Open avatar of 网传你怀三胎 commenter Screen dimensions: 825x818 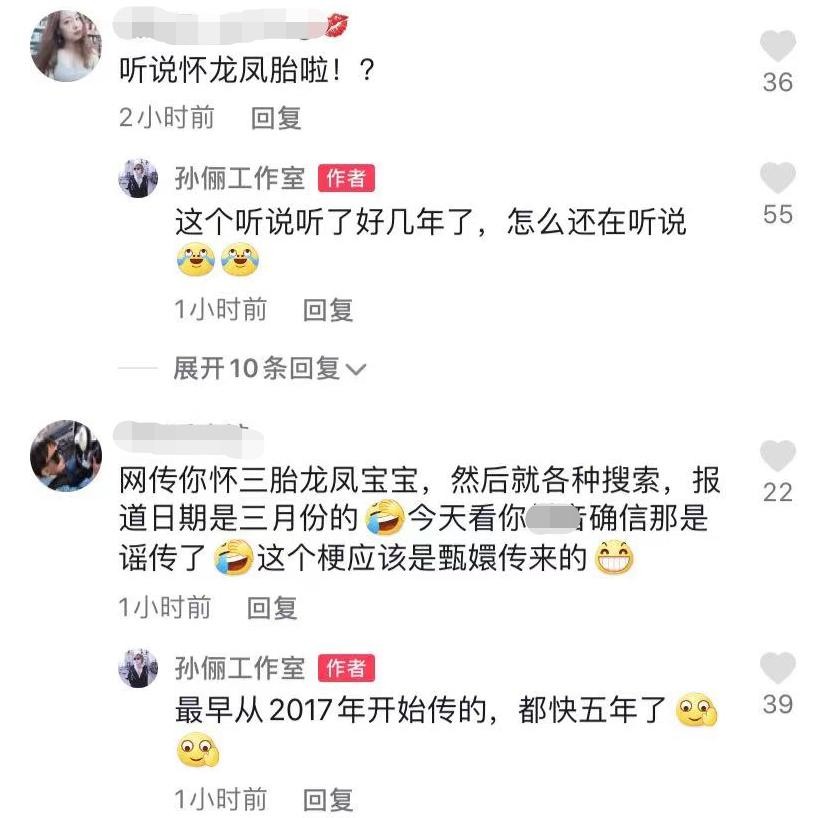pos(67,456)
